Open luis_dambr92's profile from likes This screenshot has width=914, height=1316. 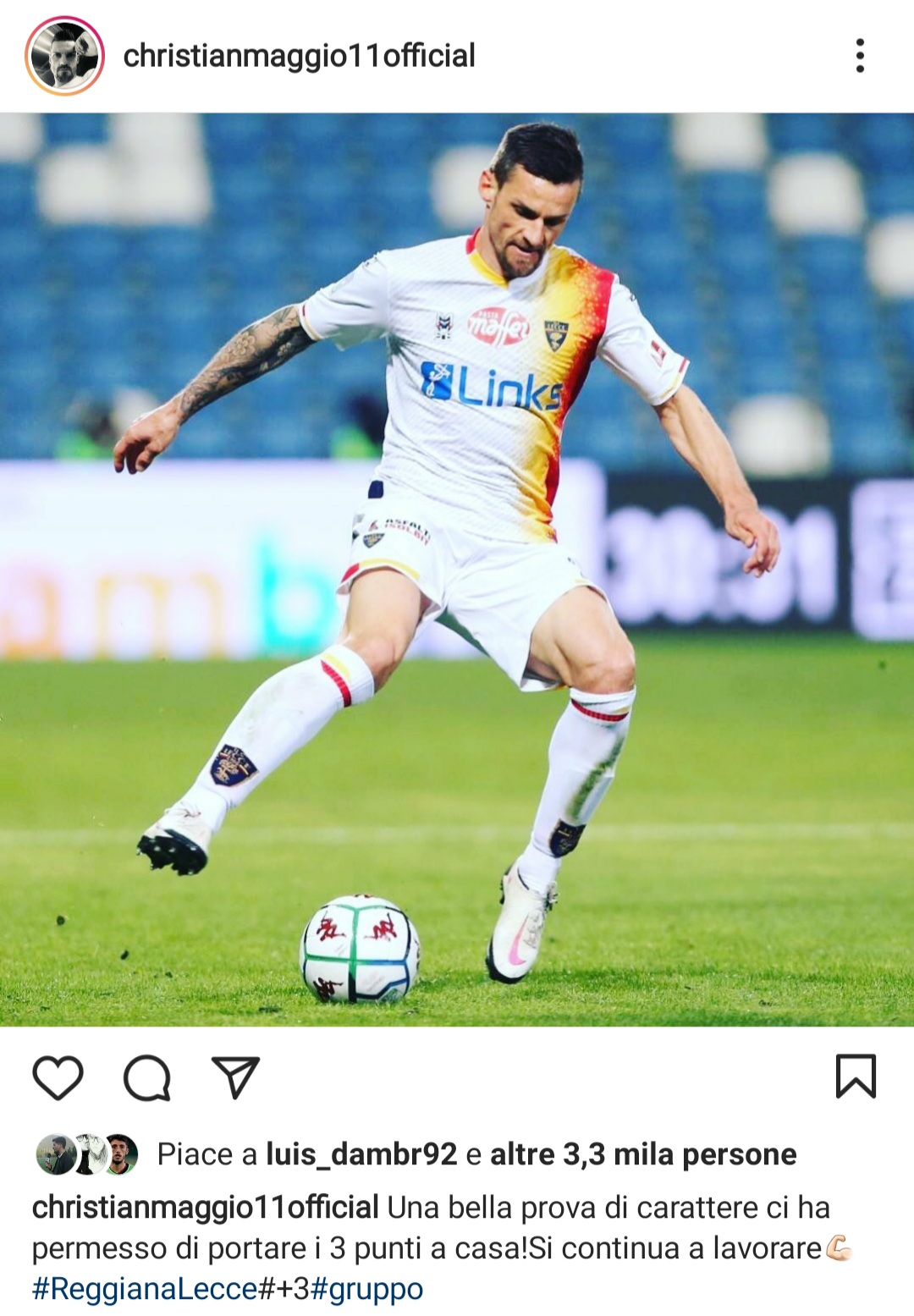pos(361,1154)
